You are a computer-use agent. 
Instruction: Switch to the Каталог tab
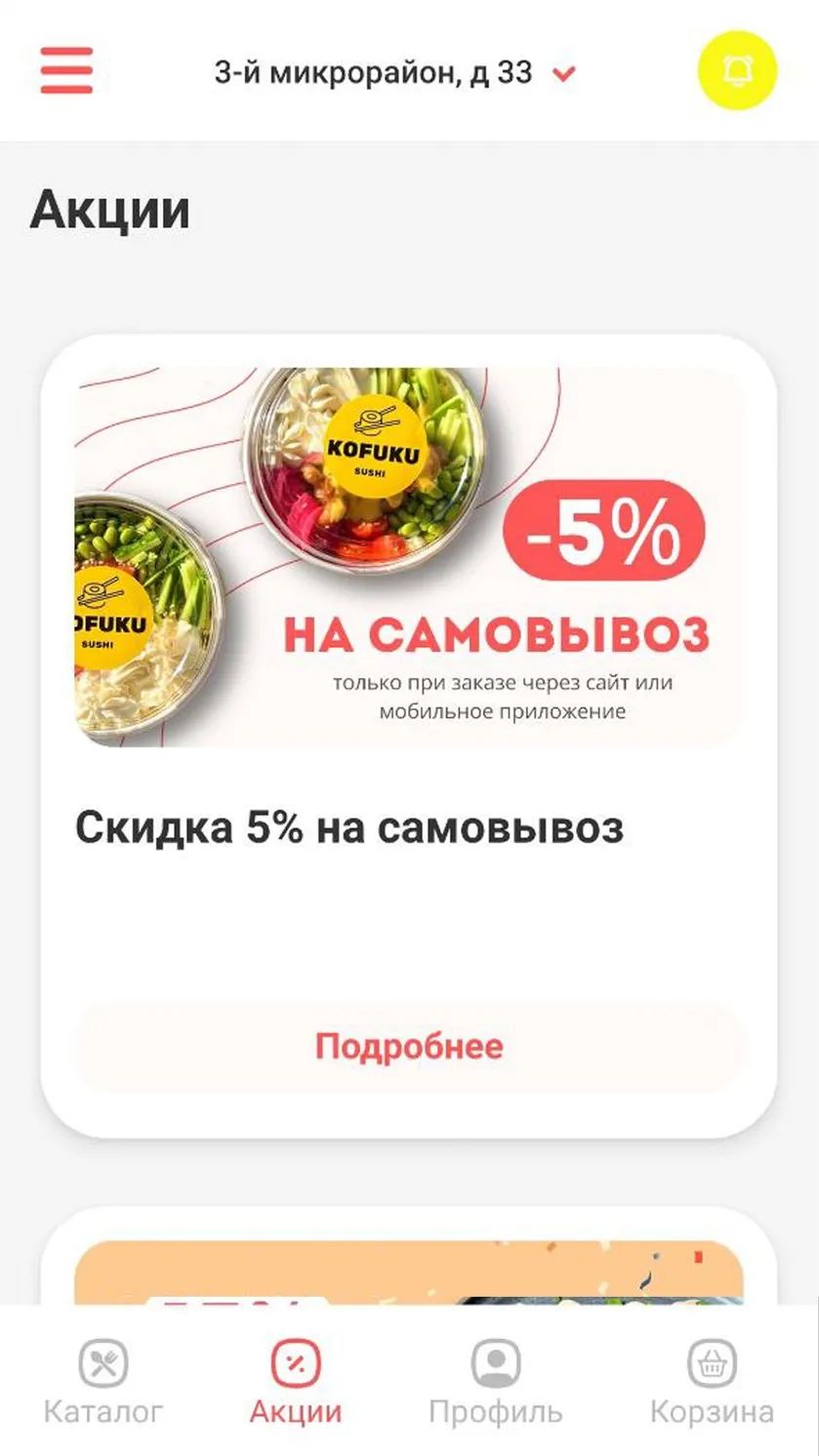[102, 1381]
